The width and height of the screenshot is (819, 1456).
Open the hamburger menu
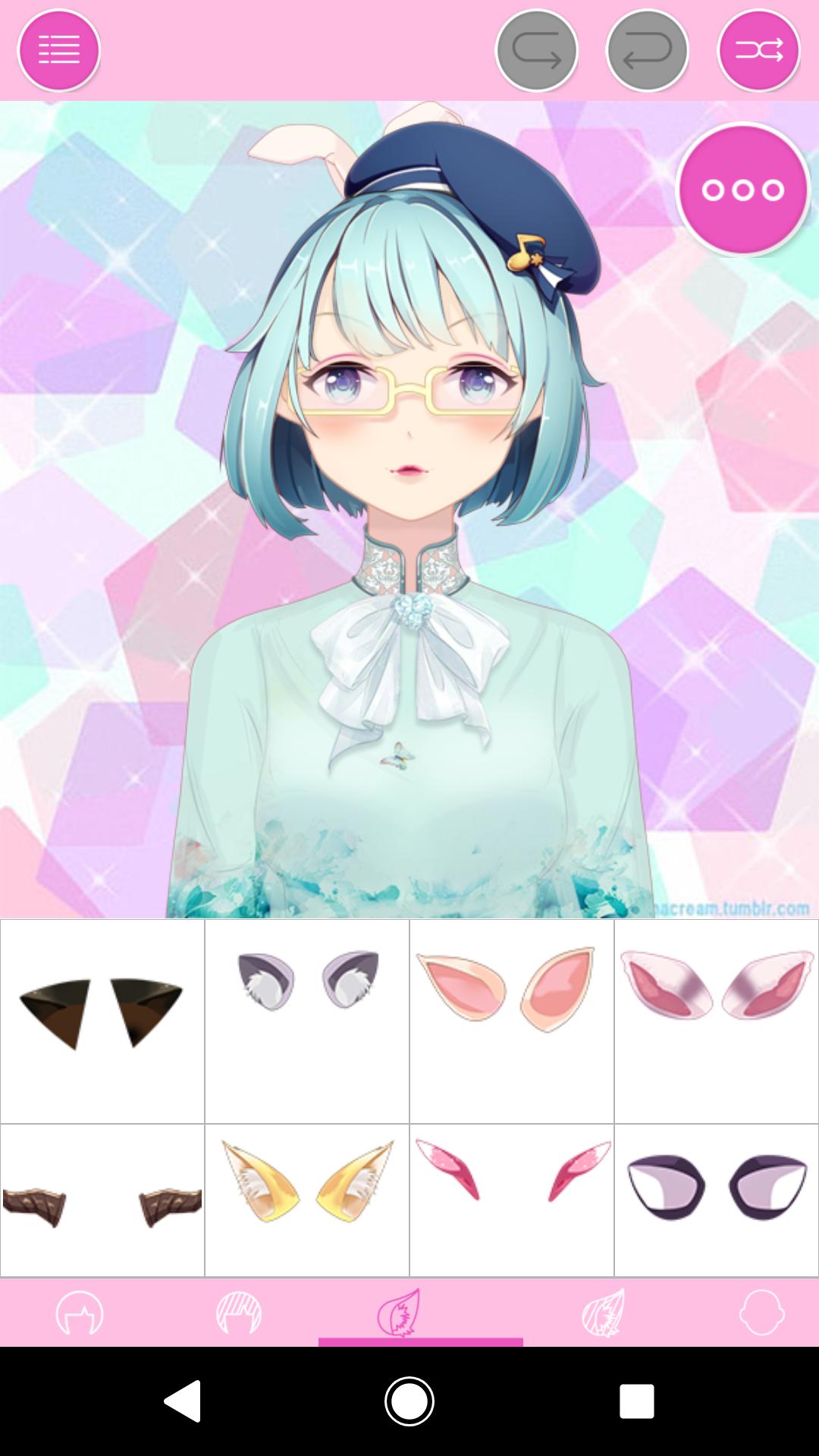pyautogui.click(x=59, y=51)
